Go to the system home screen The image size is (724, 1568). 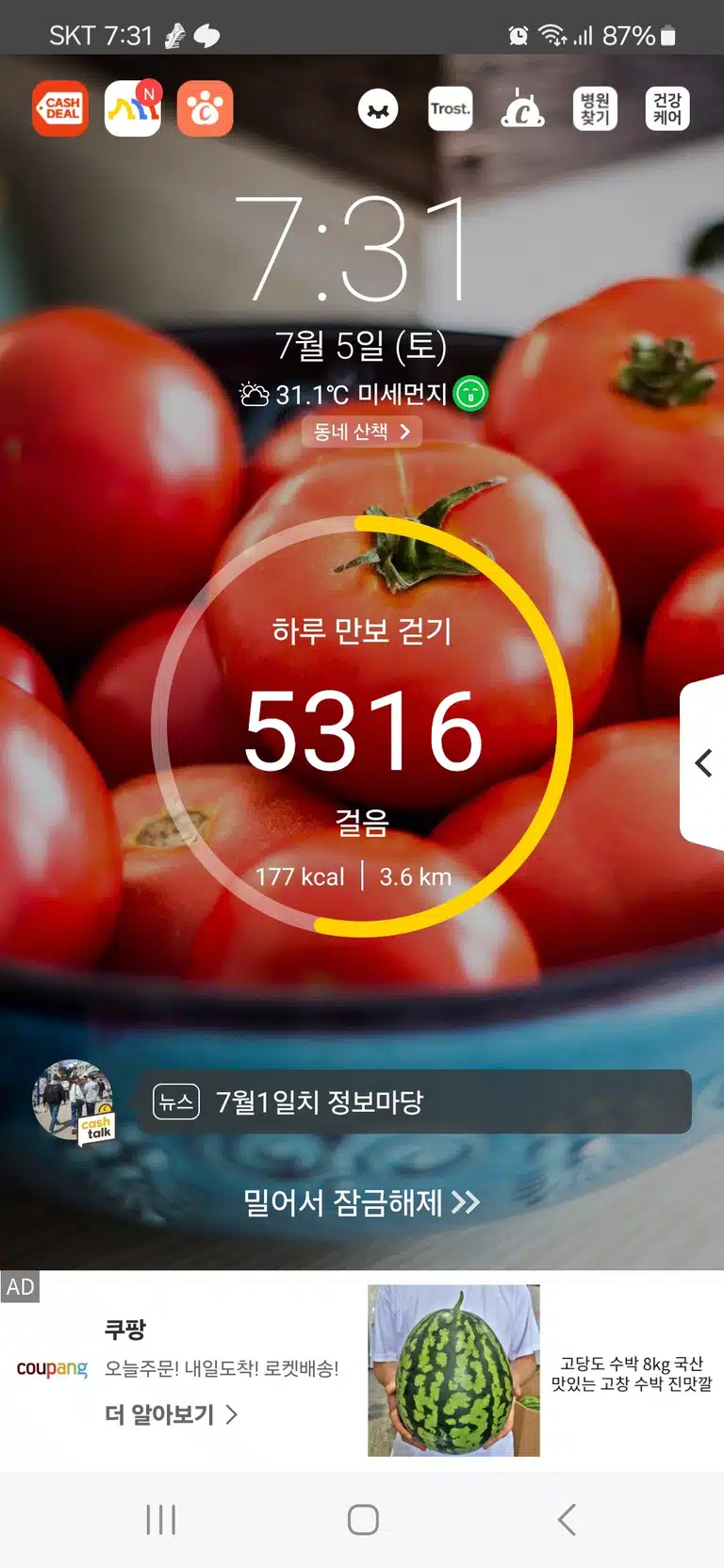tap(363, 1519)
